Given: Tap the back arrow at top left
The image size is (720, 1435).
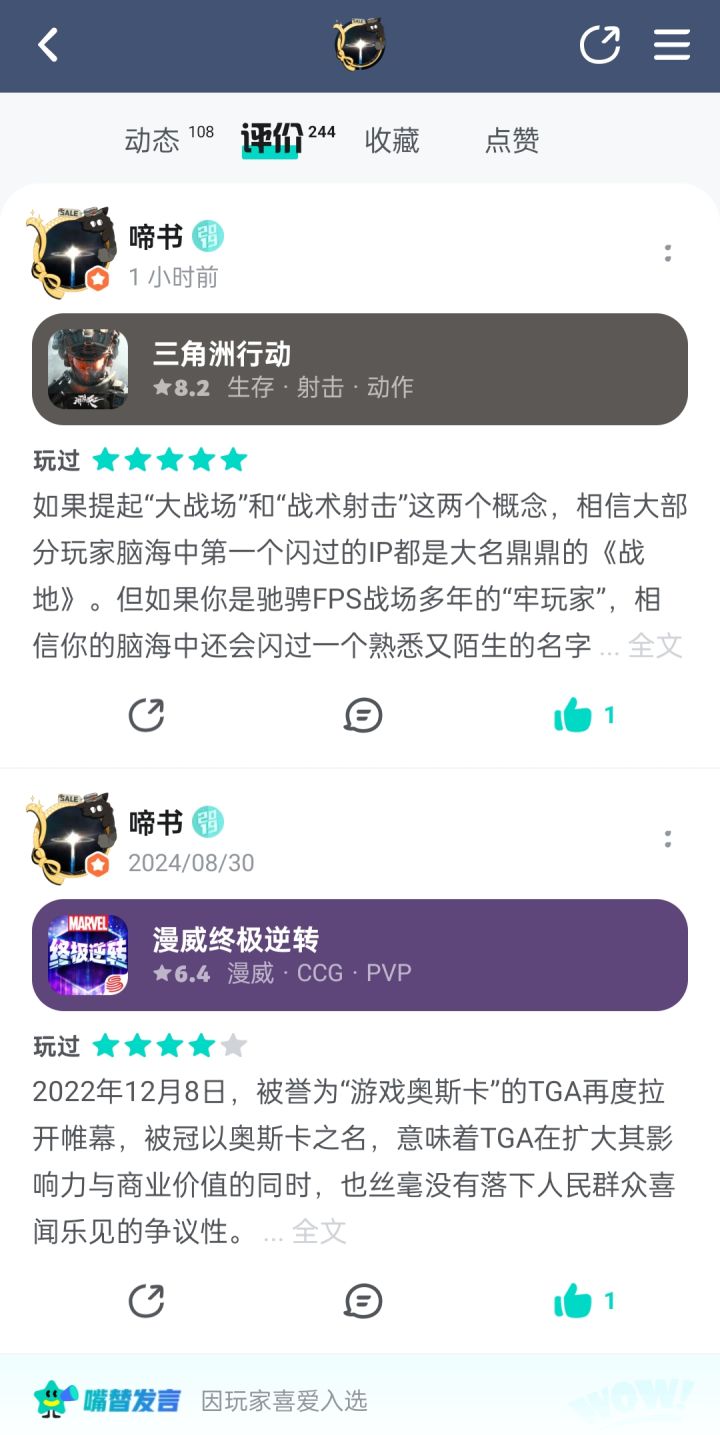Looking at the screenshot, I should (x=47, y=45).
